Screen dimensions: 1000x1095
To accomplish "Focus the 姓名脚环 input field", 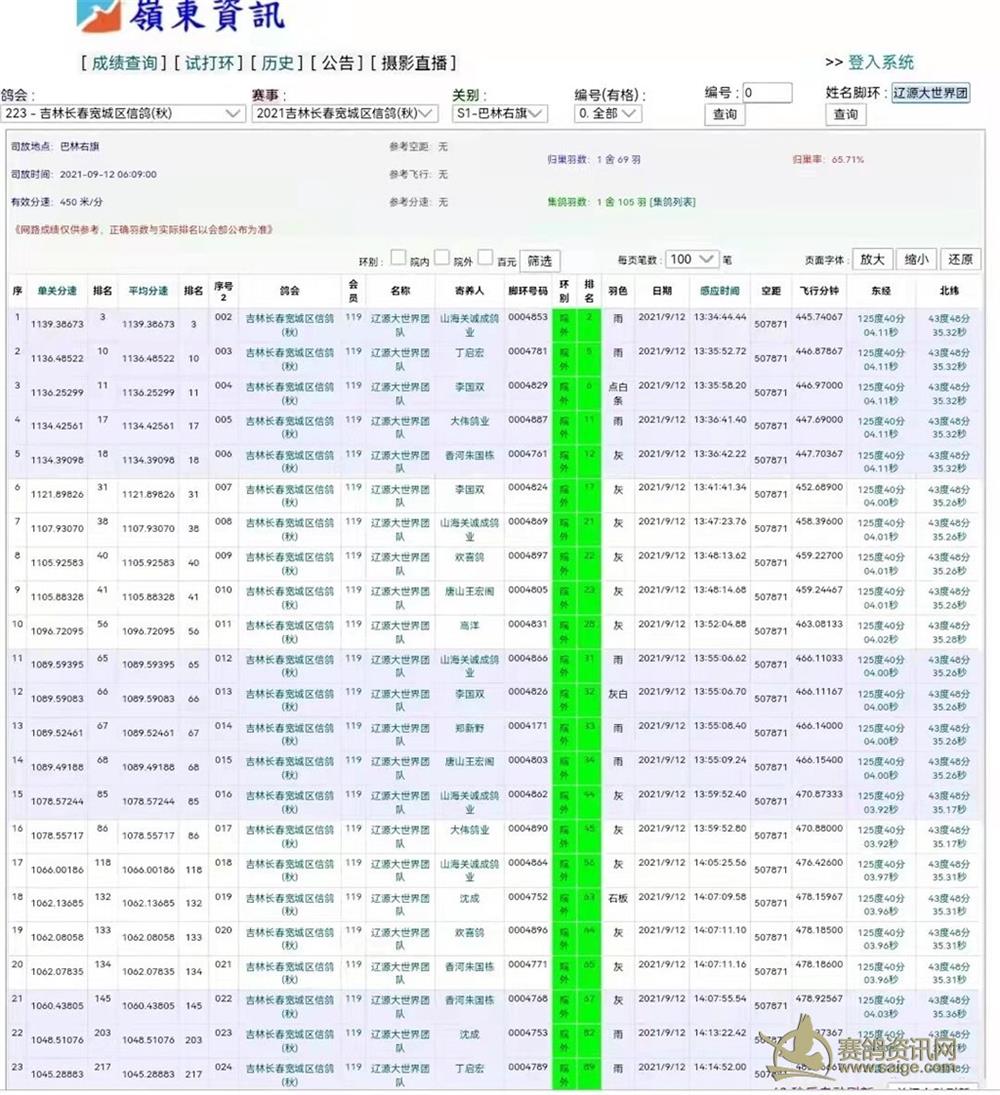I will 930,94.
